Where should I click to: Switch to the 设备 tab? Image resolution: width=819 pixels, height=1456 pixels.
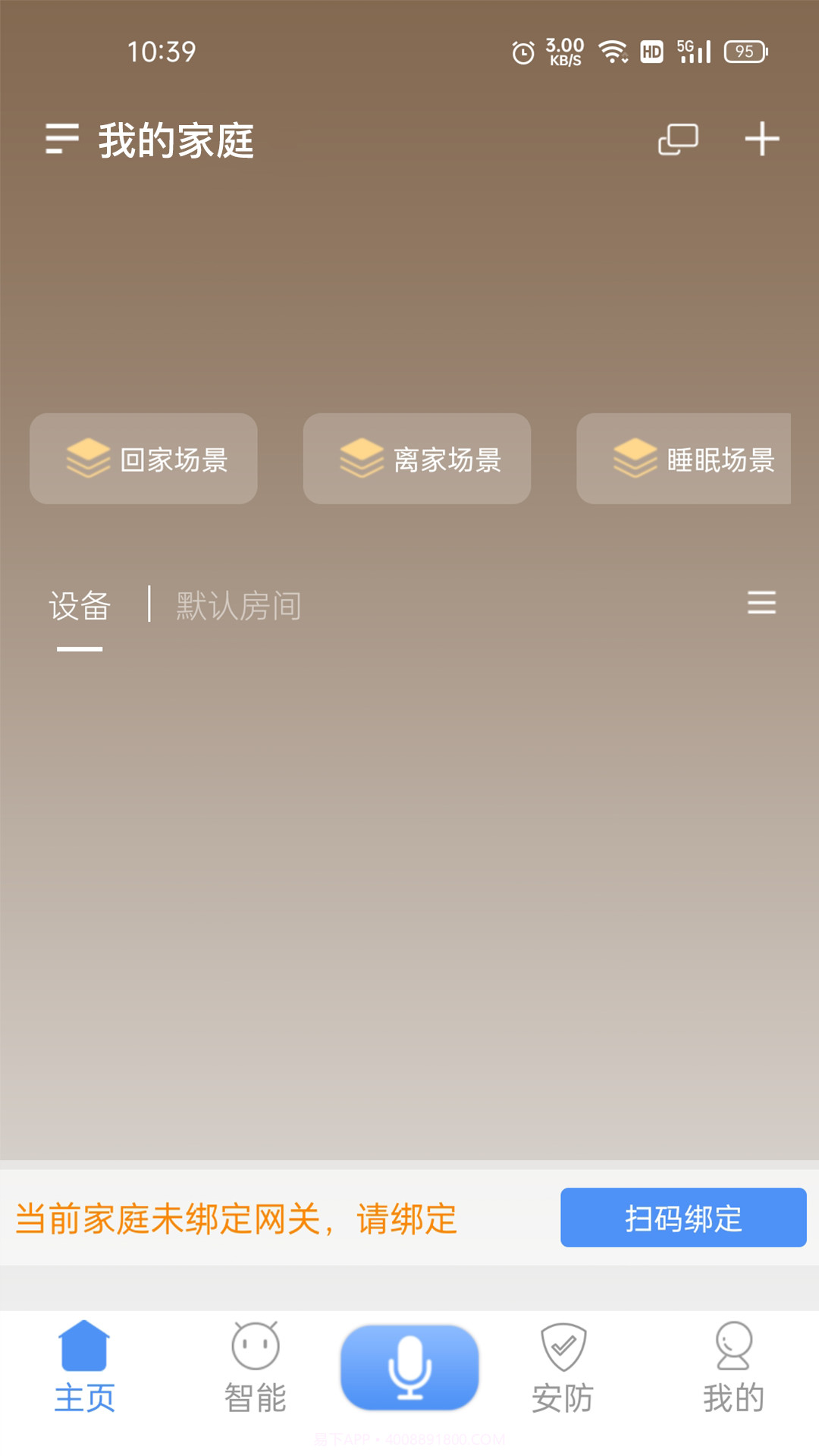79,605
